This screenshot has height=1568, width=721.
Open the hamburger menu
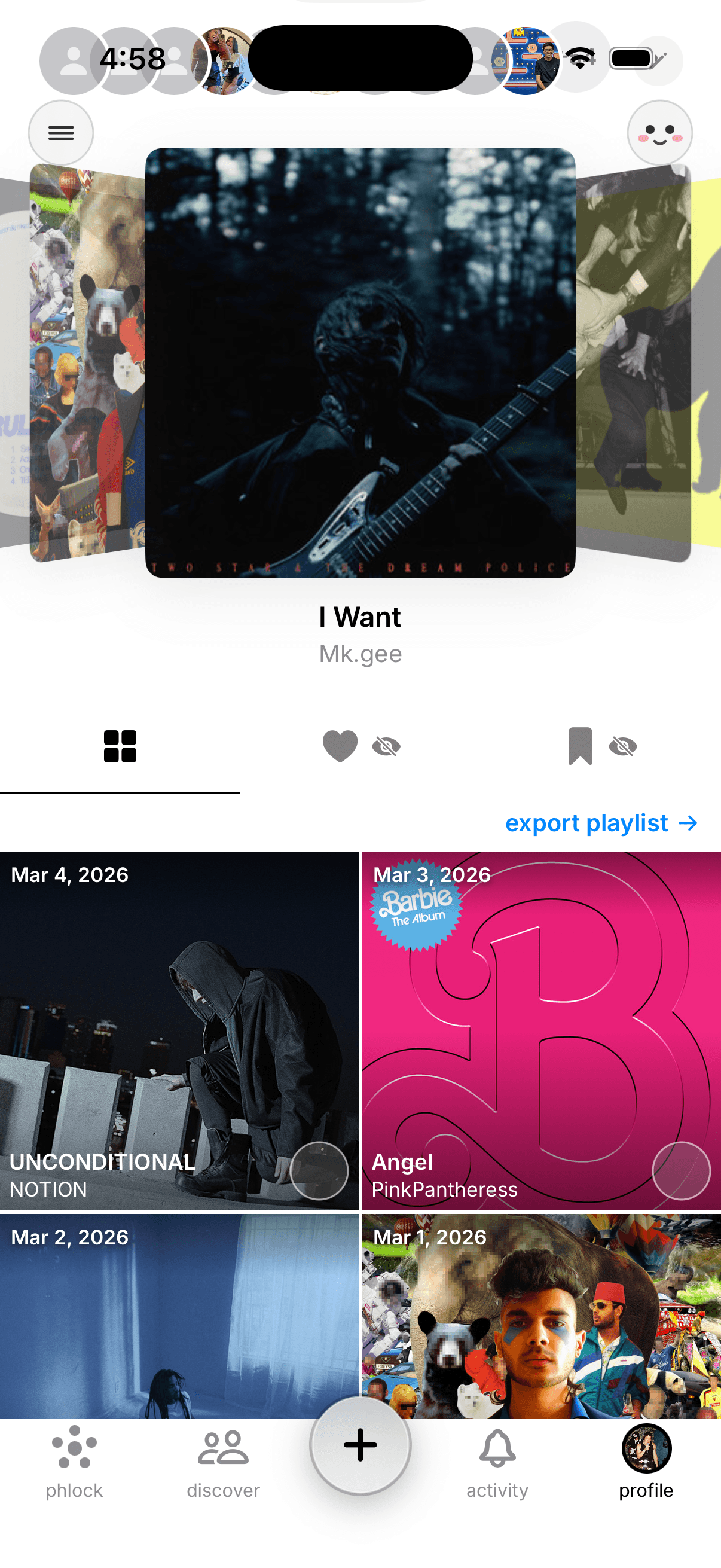[61, 133]
